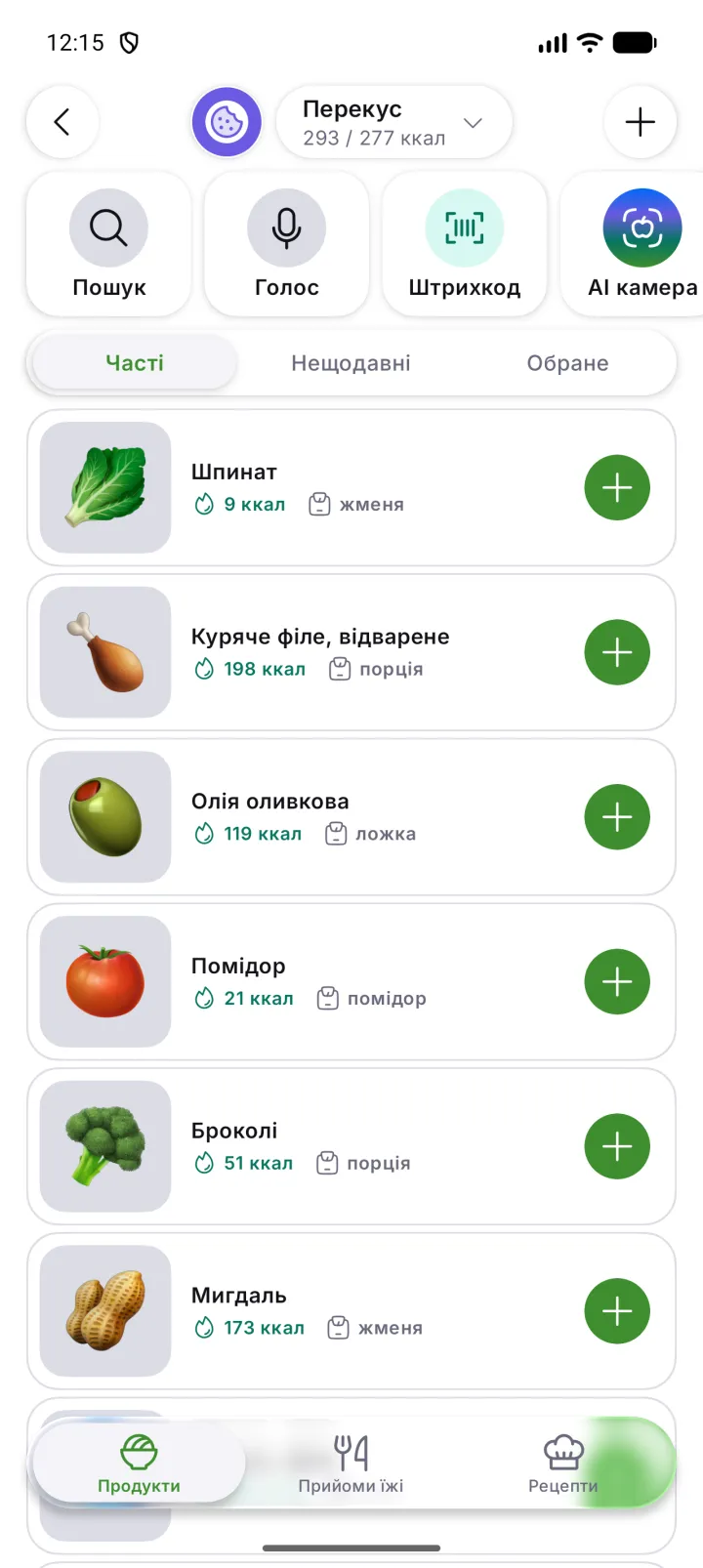Add Шпинат with its plus button
The height and width of the screenshot is (1568, 703).
tap(617, 487)
